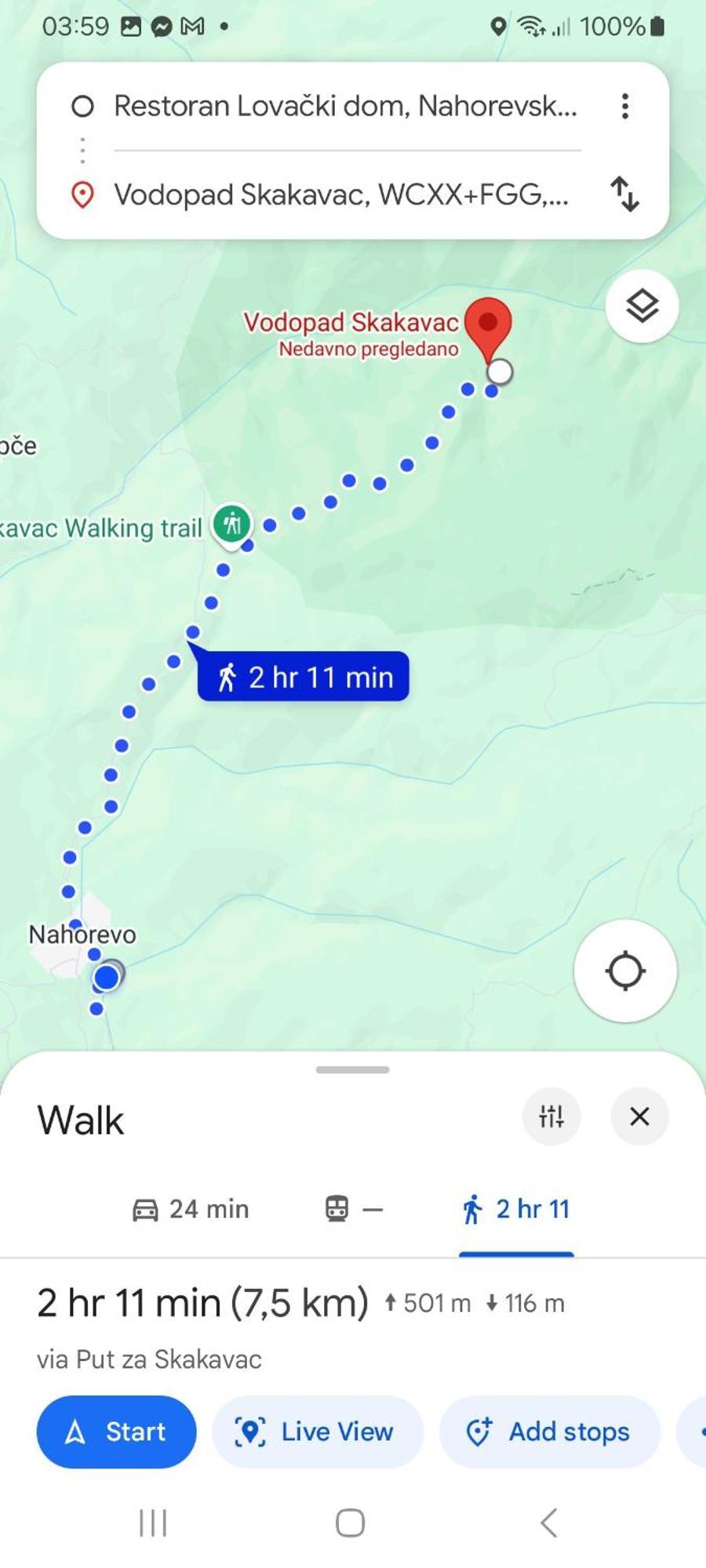Go back with system back button

tap(549, 1523)
